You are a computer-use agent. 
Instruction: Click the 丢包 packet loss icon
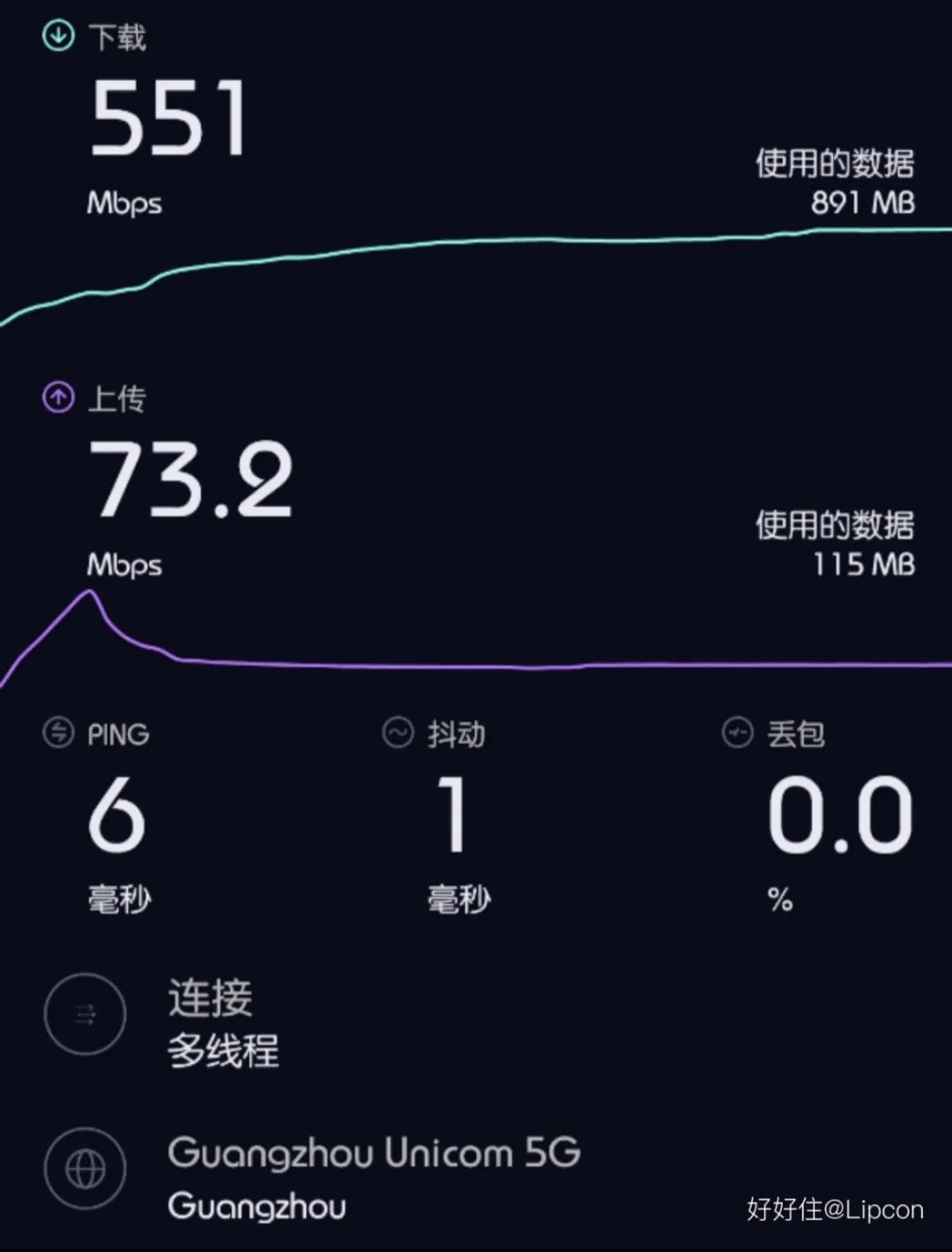737,734
